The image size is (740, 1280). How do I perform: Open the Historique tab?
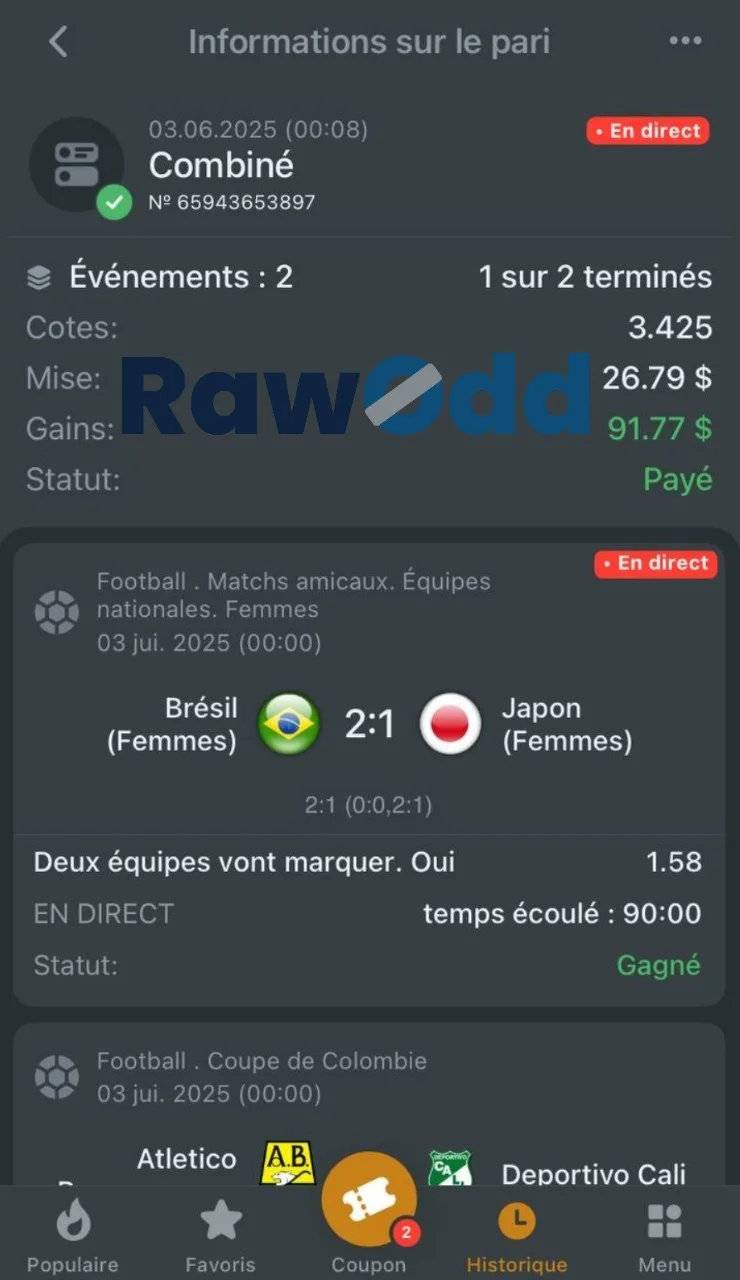pyautogui.click(x=517, y=1235)
